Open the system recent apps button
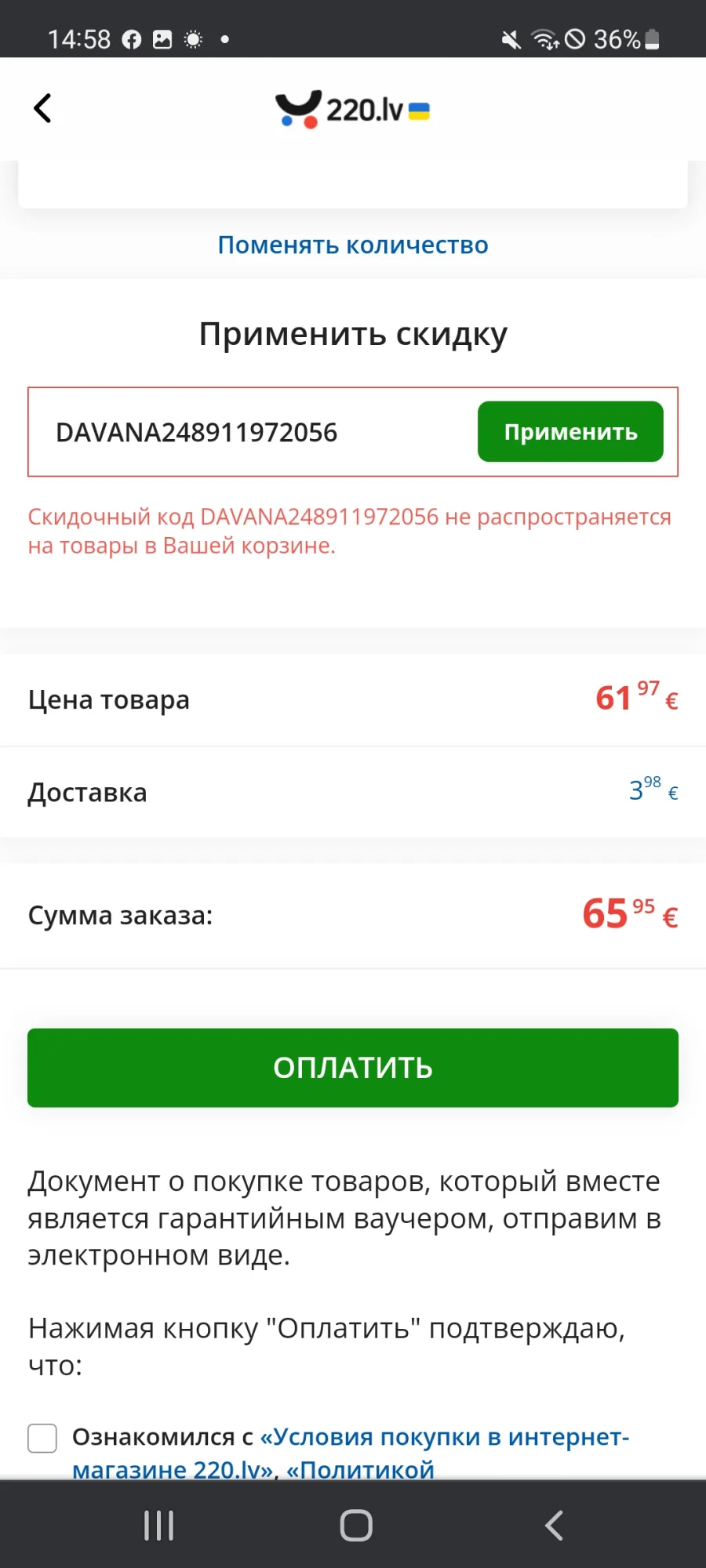 coord(159,1526)
